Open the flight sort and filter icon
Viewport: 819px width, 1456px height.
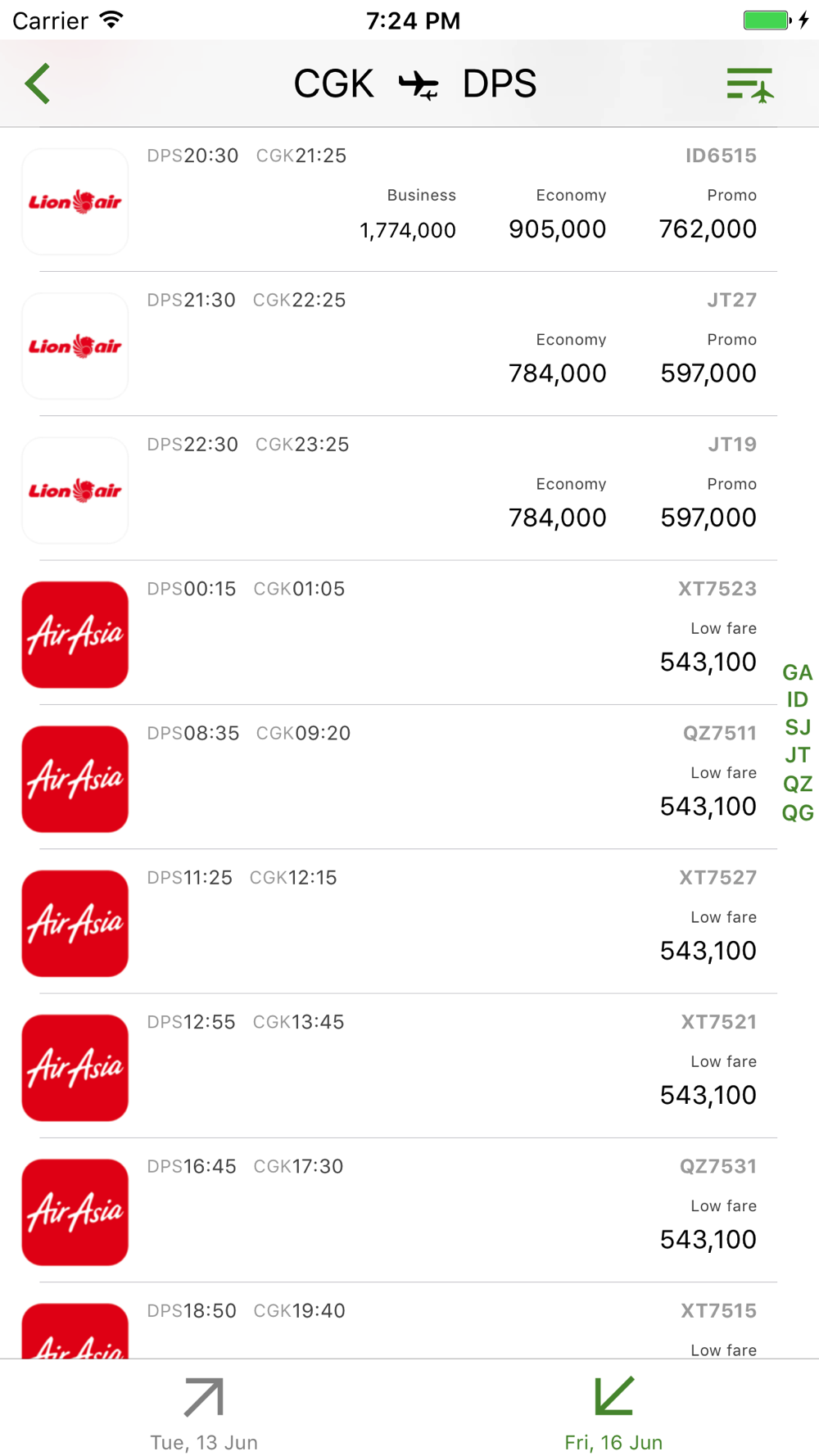coord(749,85)
